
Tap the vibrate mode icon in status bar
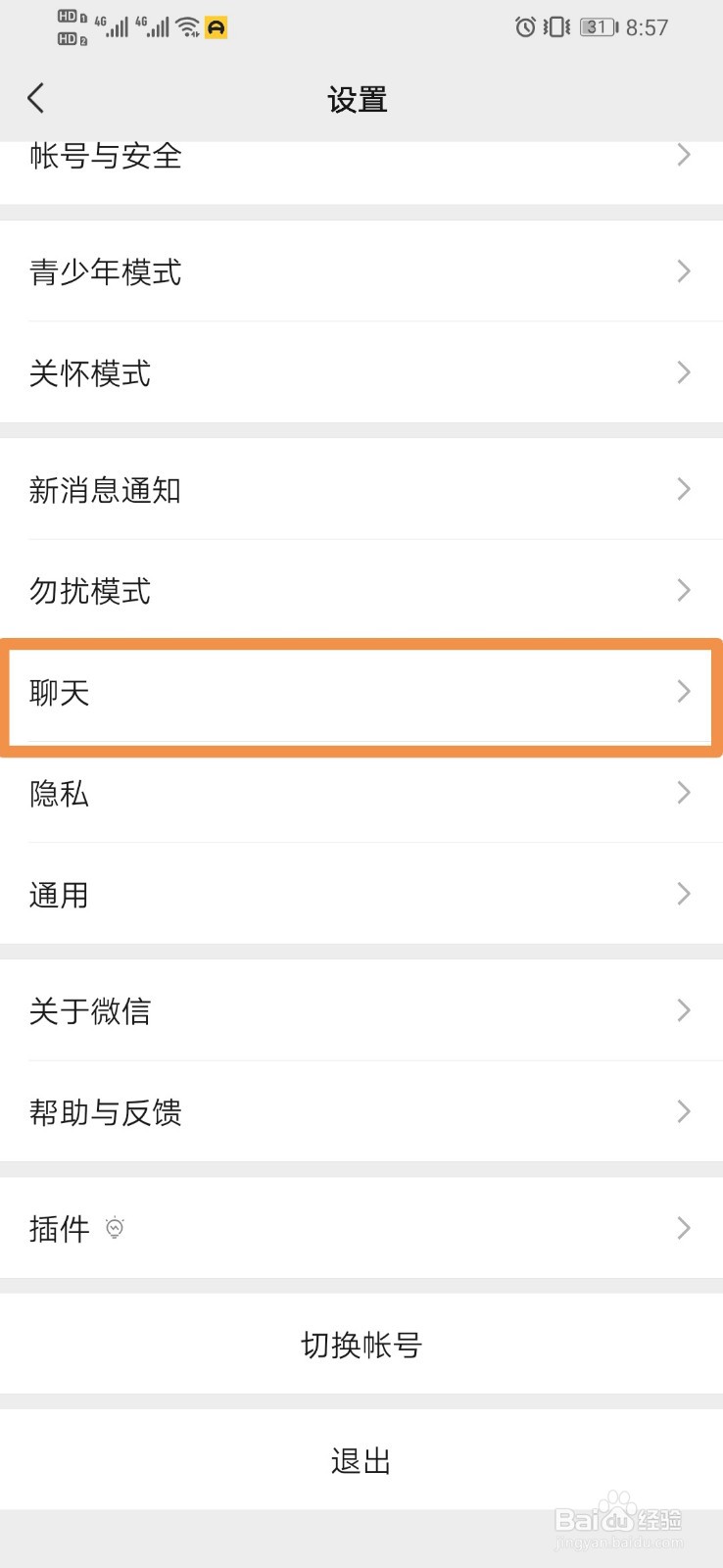[x=556, y=27]
